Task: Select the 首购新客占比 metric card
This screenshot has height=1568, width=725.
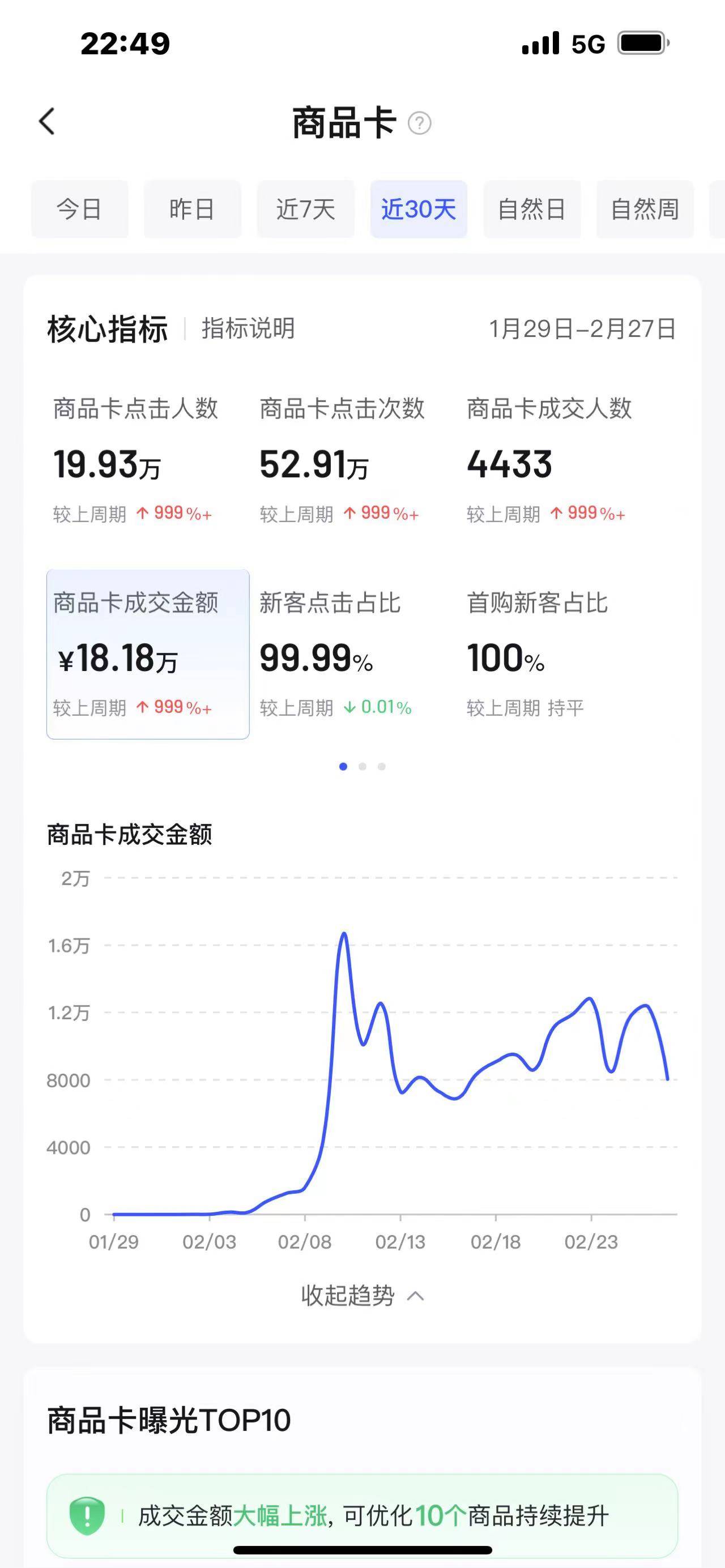Action: coord(561,655)
